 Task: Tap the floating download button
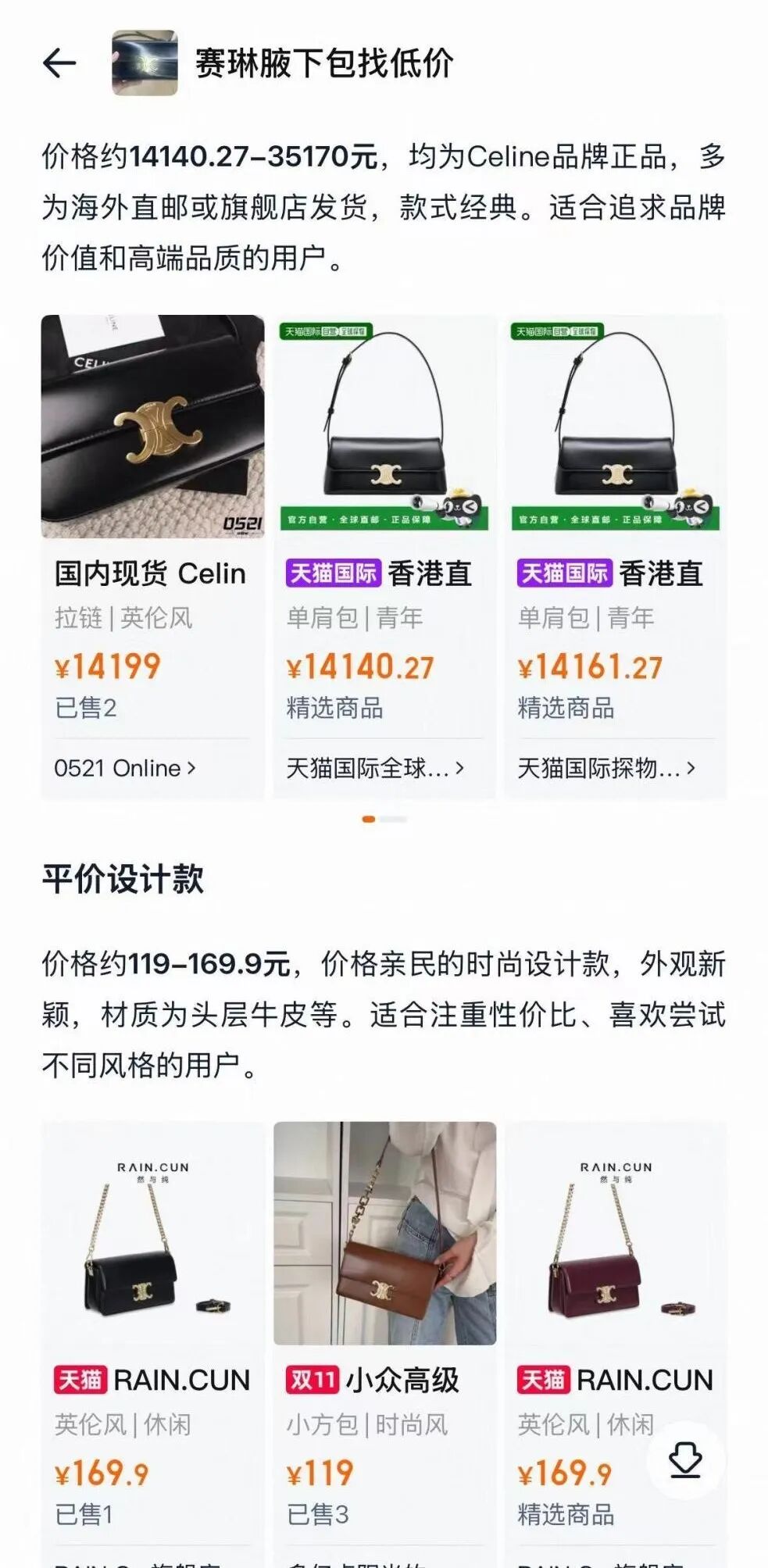[x=685, y=1459]
